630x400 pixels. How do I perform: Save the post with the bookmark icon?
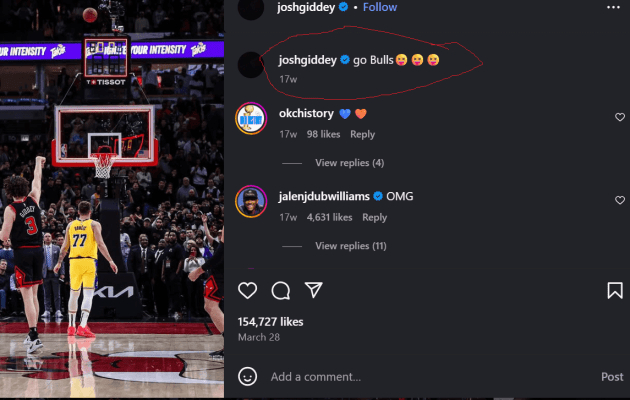click(615, 290)
